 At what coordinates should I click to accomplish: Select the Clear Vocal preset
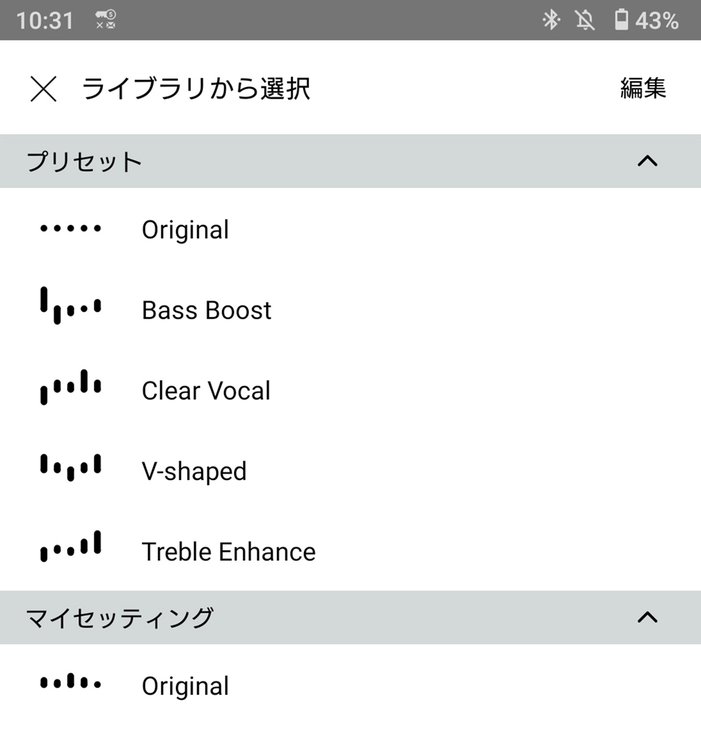click(206, 391)
